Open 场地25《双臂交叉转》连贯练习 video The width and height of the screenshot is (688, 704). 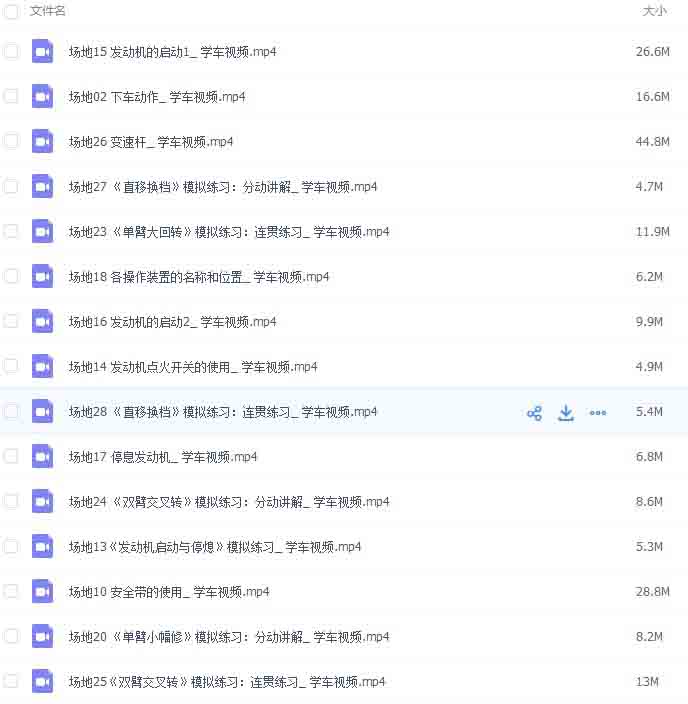(226, 682)
